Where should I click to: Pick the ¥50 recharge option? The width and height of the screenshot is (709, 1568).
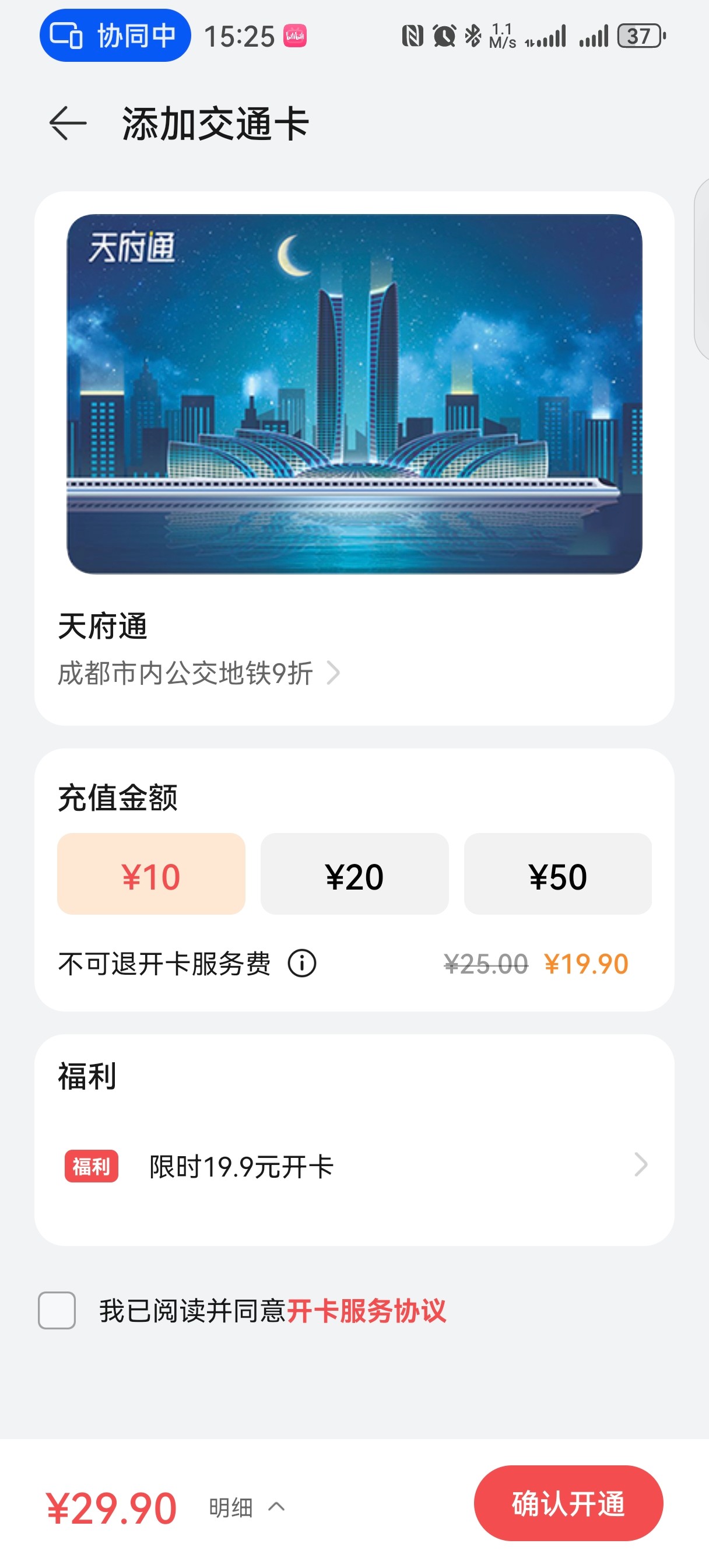point(557,874)
